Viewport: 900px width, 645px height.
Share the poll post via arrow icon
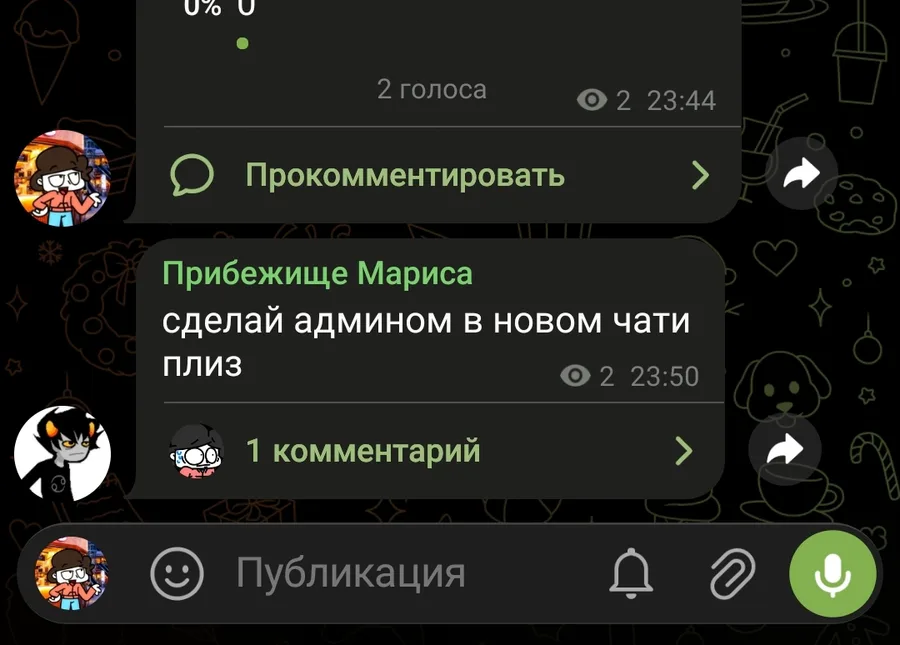801,173
